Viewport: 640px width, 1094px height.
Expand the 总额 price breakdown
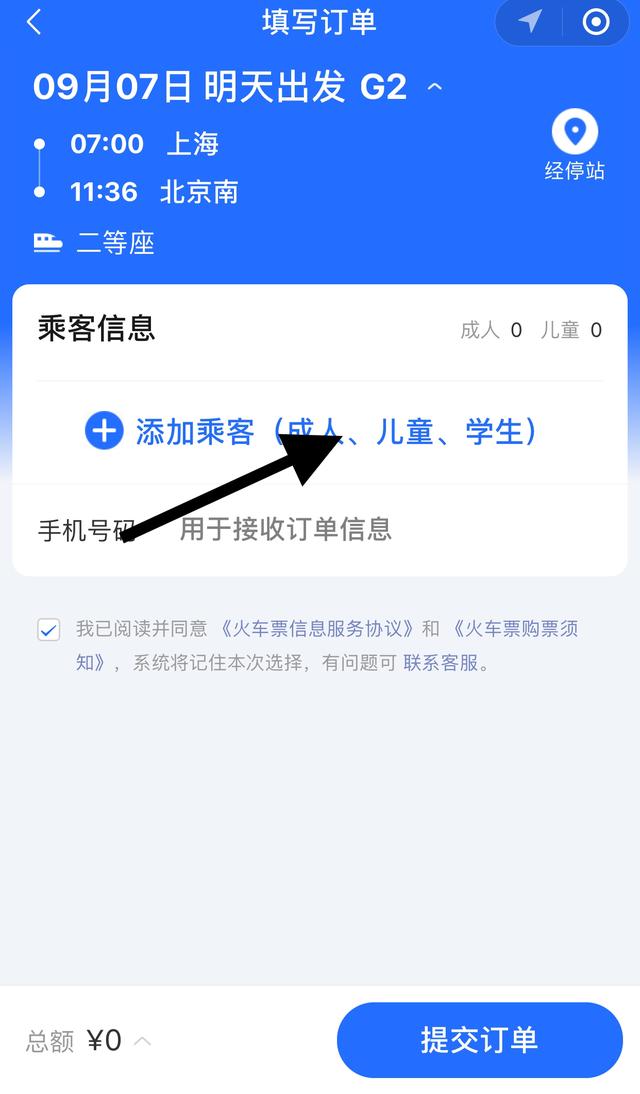(x=142, y=1041)
